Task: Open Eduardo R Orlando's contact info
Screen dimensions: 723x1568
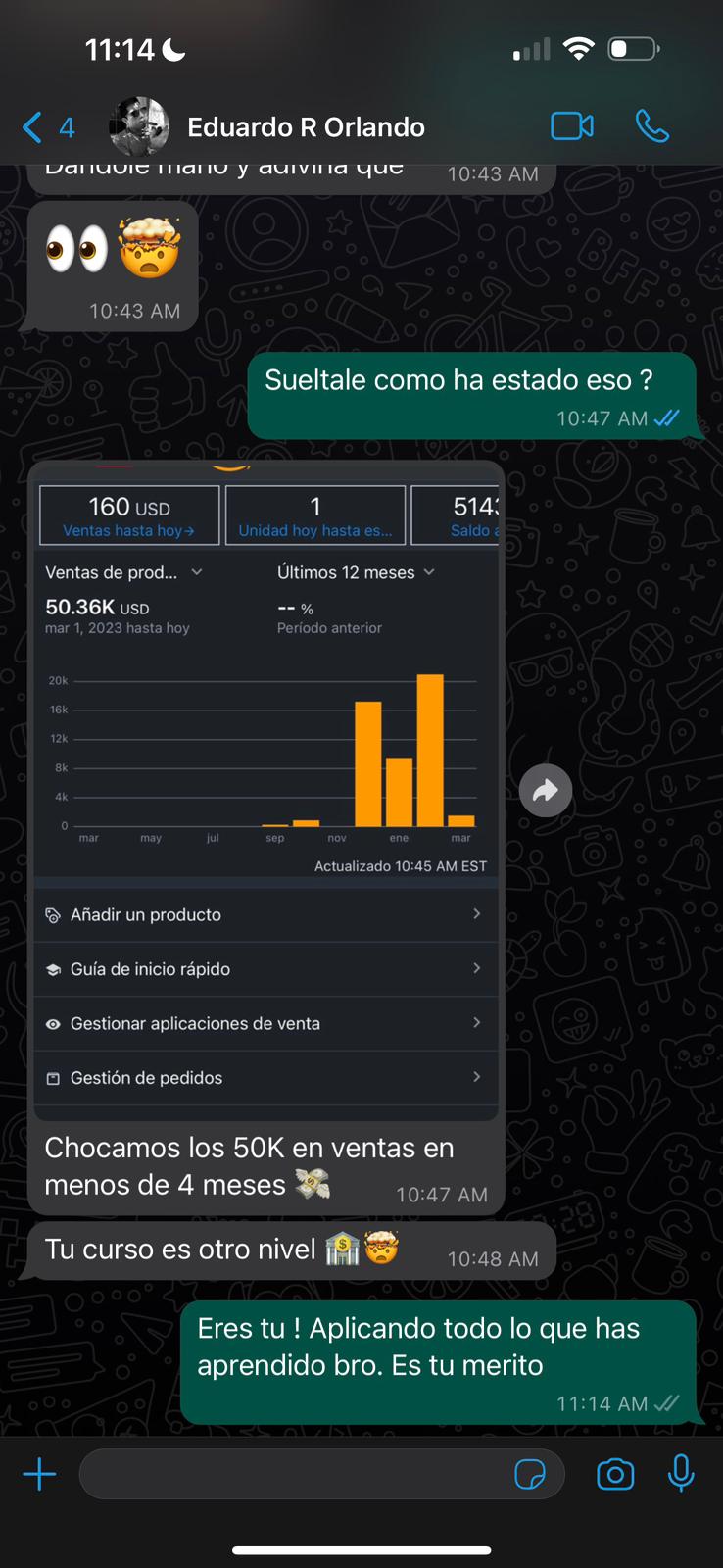Action: [306, 127]
